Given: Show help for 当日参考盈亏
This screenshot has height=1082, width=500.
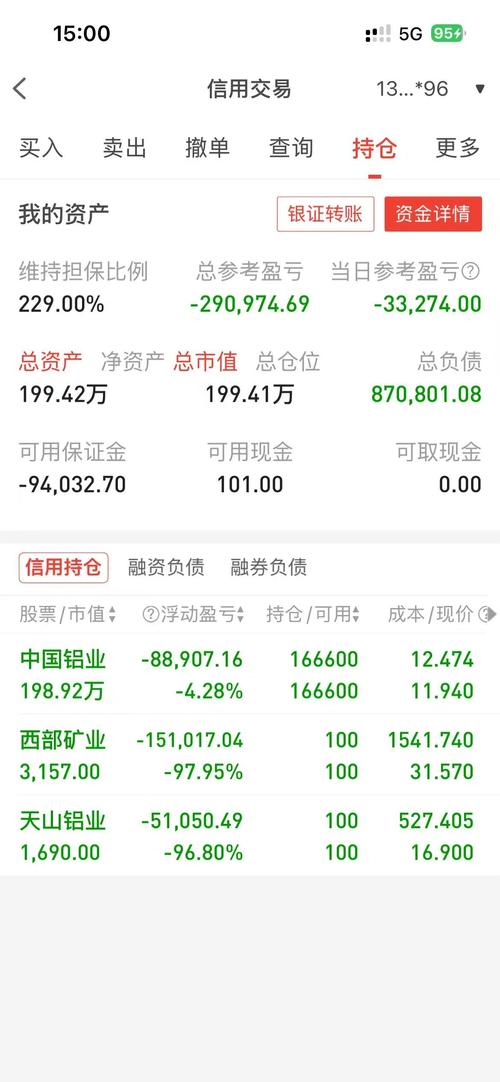Looking at the screenshot, I should (x=470, y=272).
